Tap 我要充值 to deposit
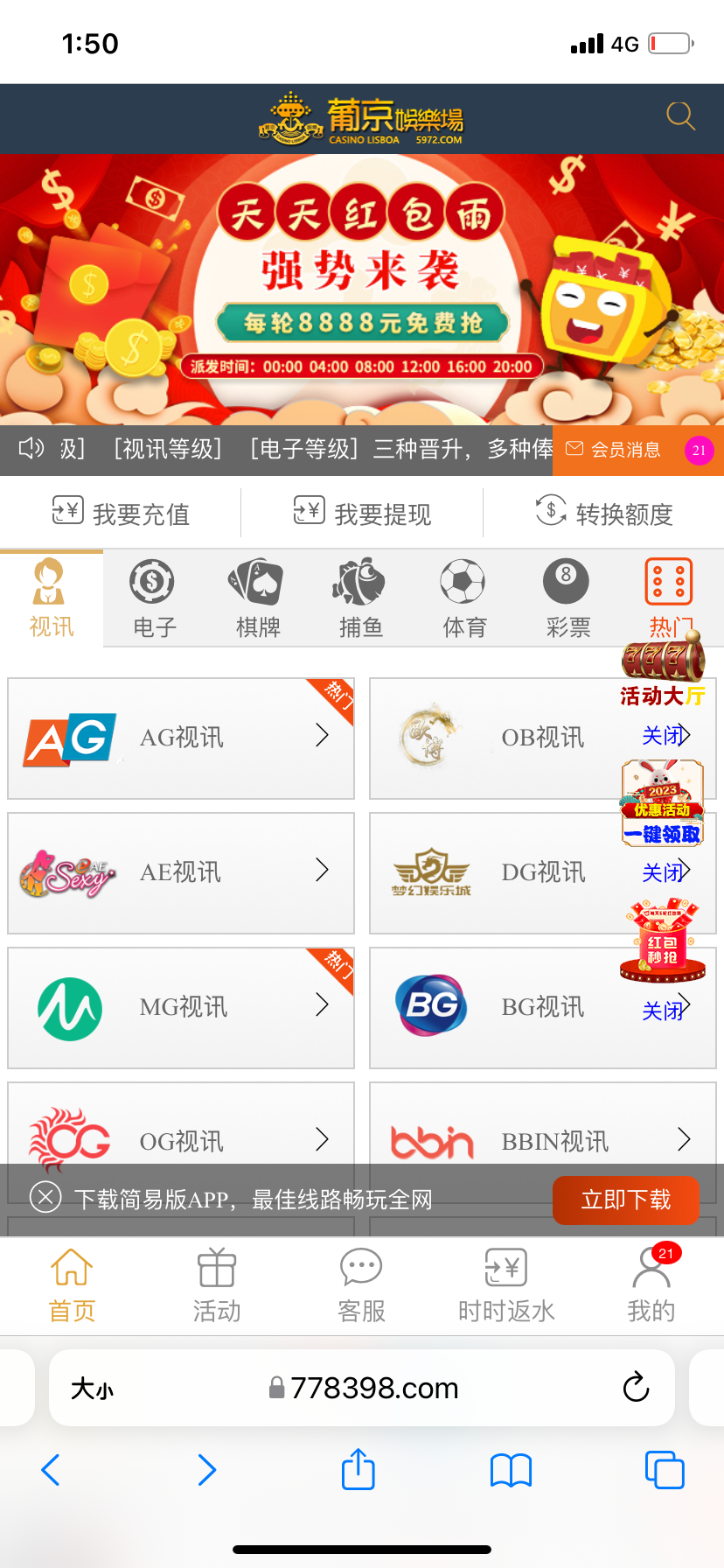The height and width of the screenshot is (1568, 724). tap(121, 514)
